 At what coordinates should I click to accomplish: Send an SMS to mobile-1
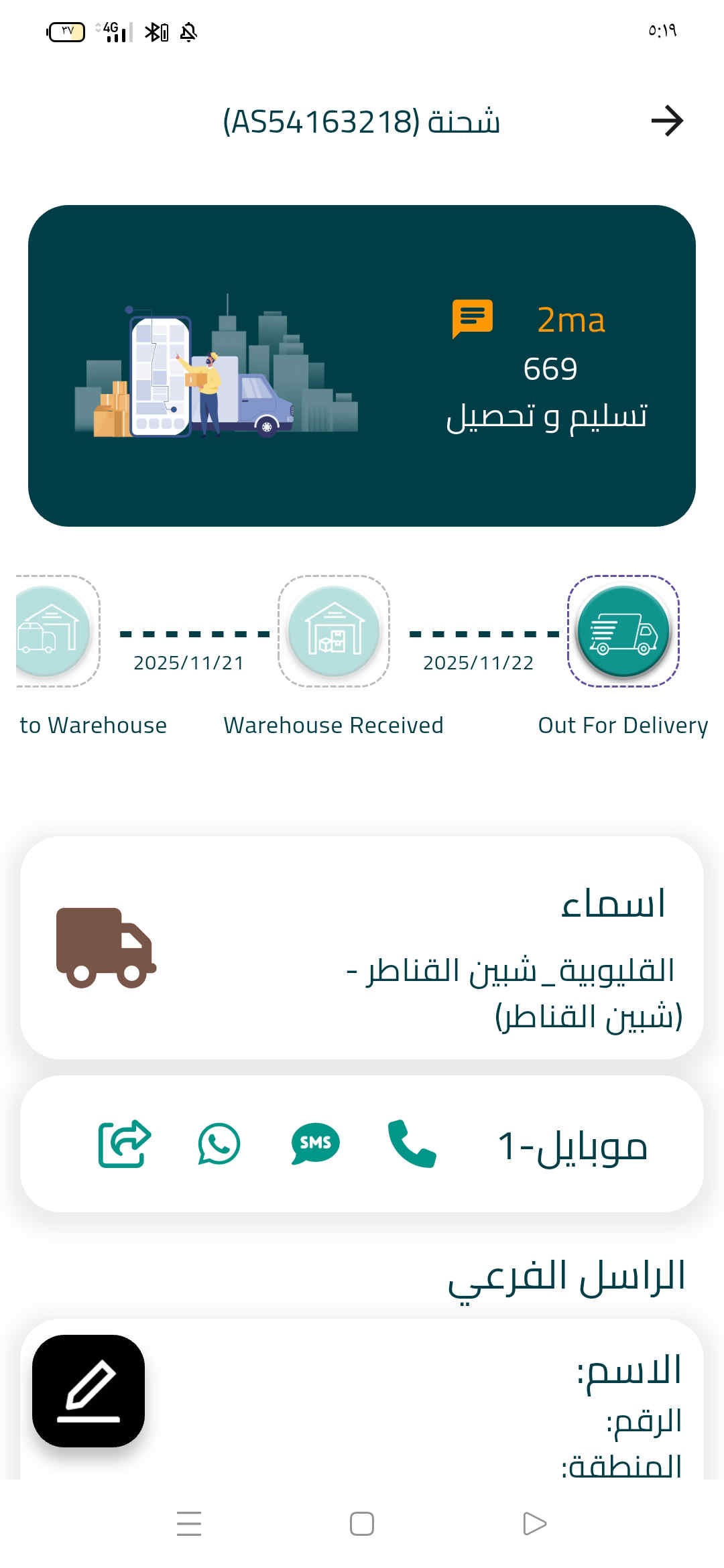(x=315, y=1144)
